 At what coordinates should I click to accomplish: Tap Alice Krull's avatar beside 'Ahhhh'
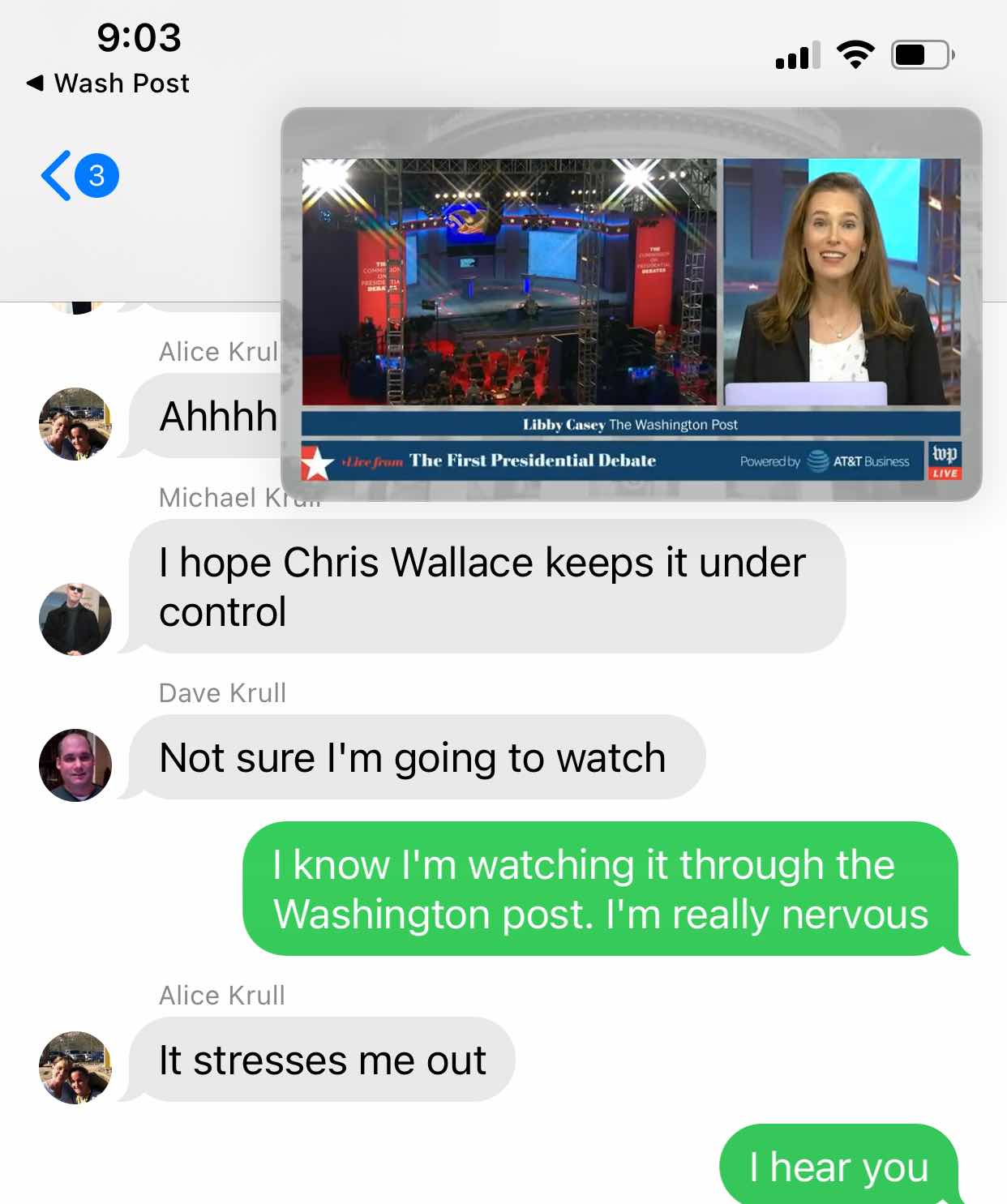pos(75,423)
